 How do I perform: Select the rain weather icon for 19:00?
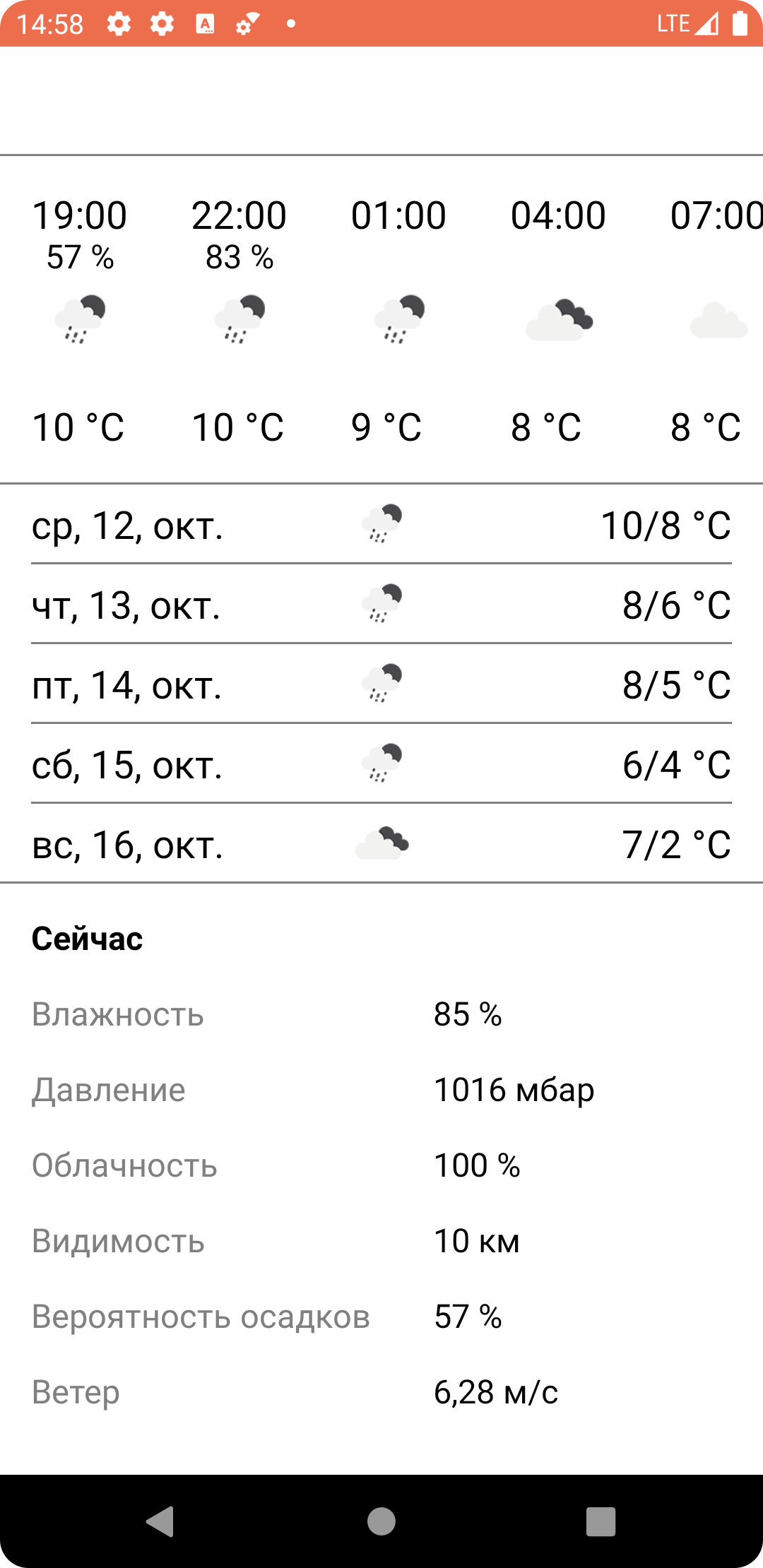click(80, 319)
